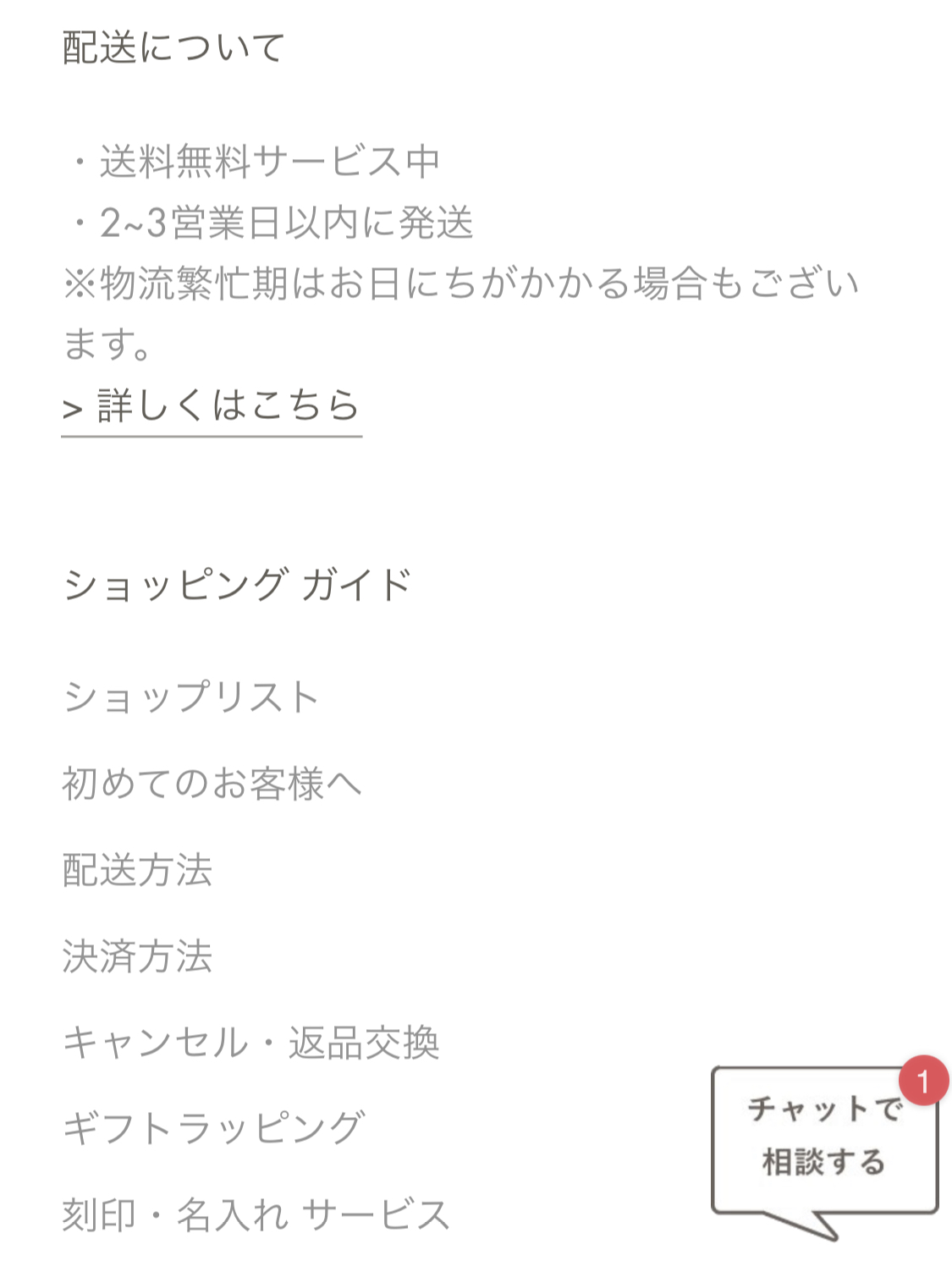This screenshot has height=1261, width=952.
Task: Go to 初めてのお客様へ page
Action: (212, 784)
